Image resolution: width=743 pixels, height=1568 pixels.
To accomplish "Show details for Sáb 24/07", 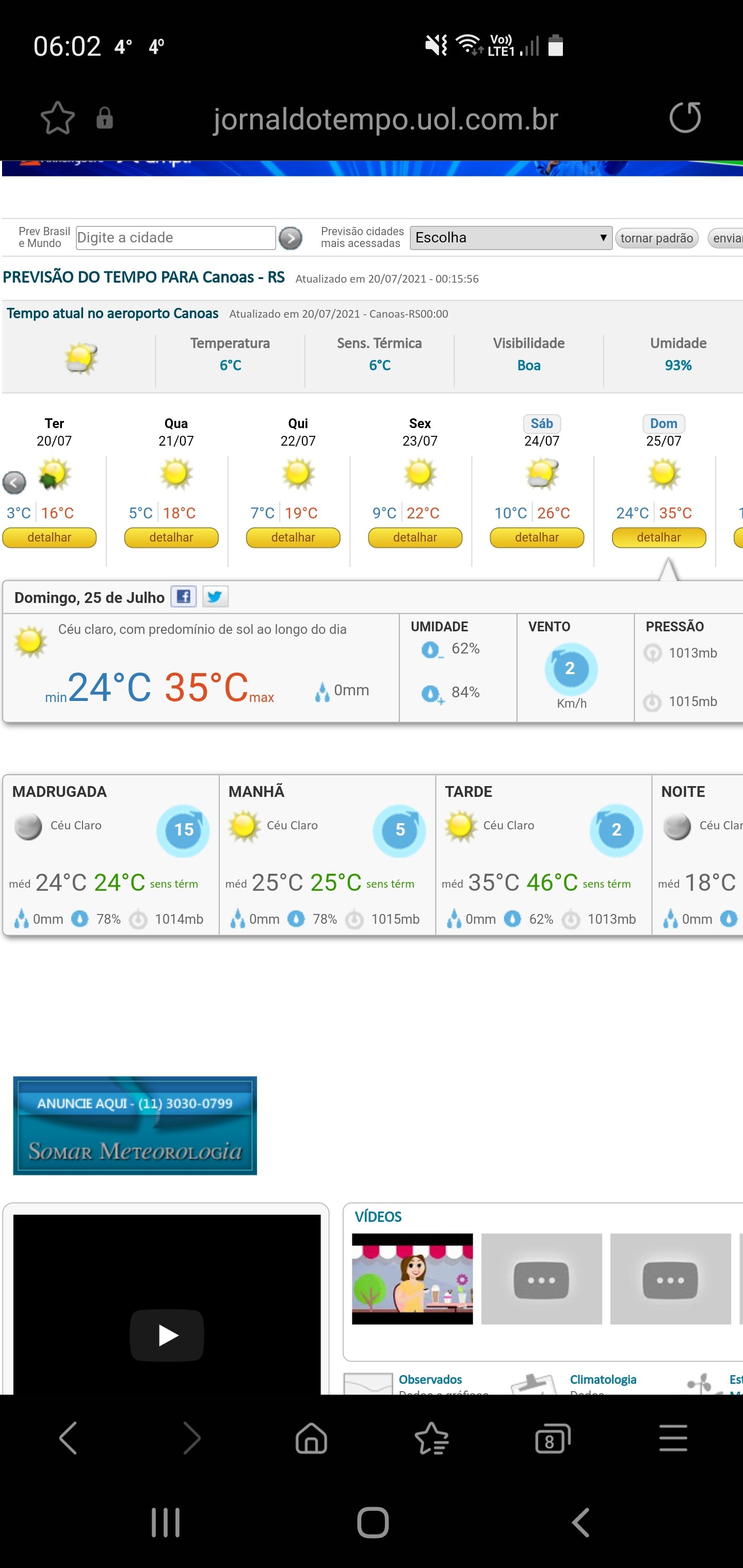I will (x=537, y=537).
